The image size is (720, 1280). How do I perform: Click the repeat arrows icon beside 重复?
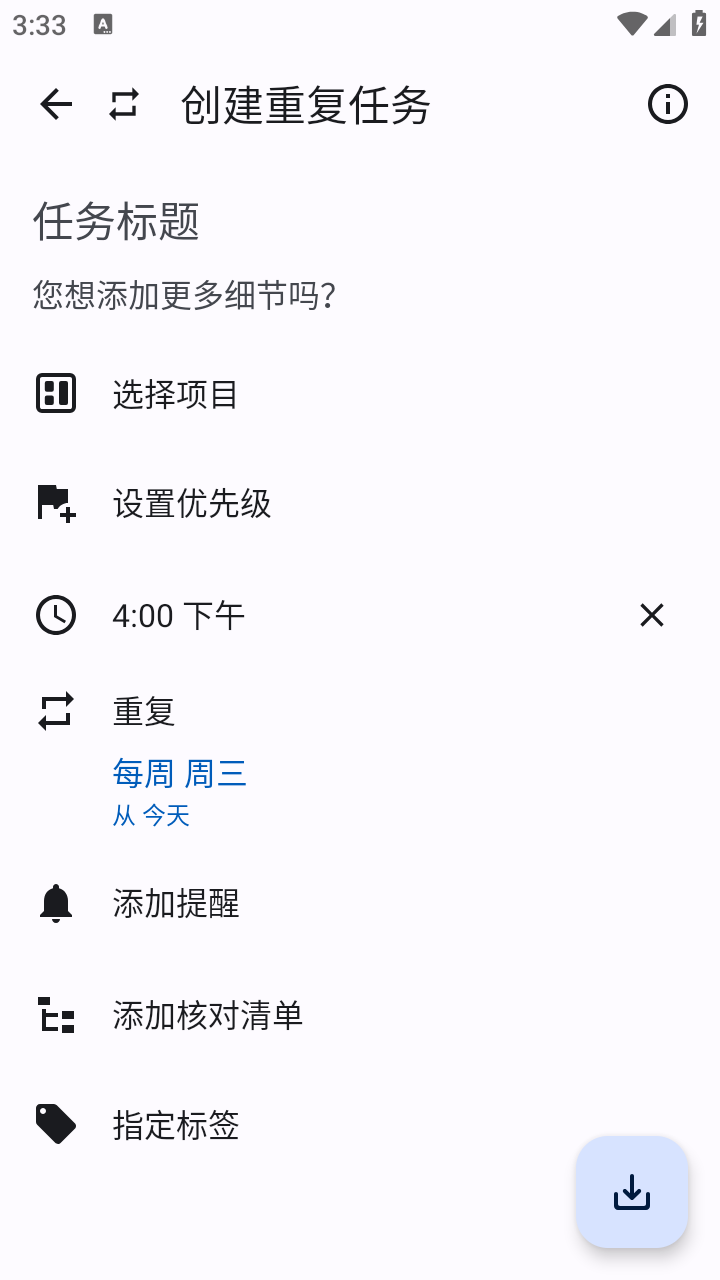click(56, 711)
